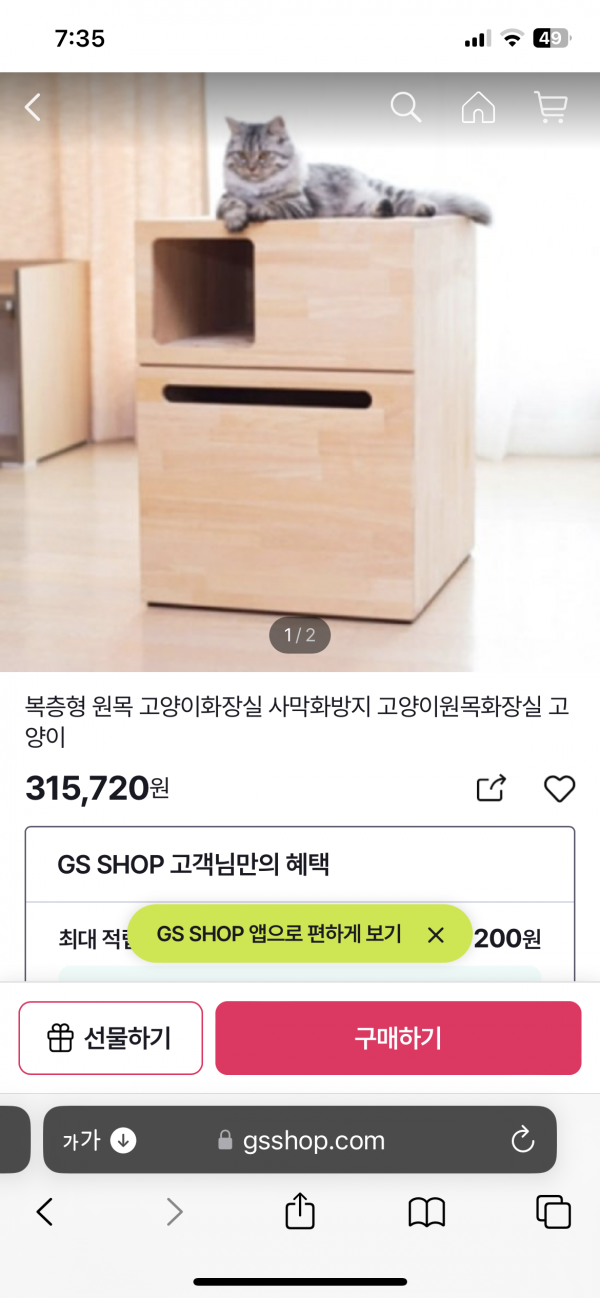600x1298 pixels.
Task: Go back using the top arrow
Action: [33, 107]
